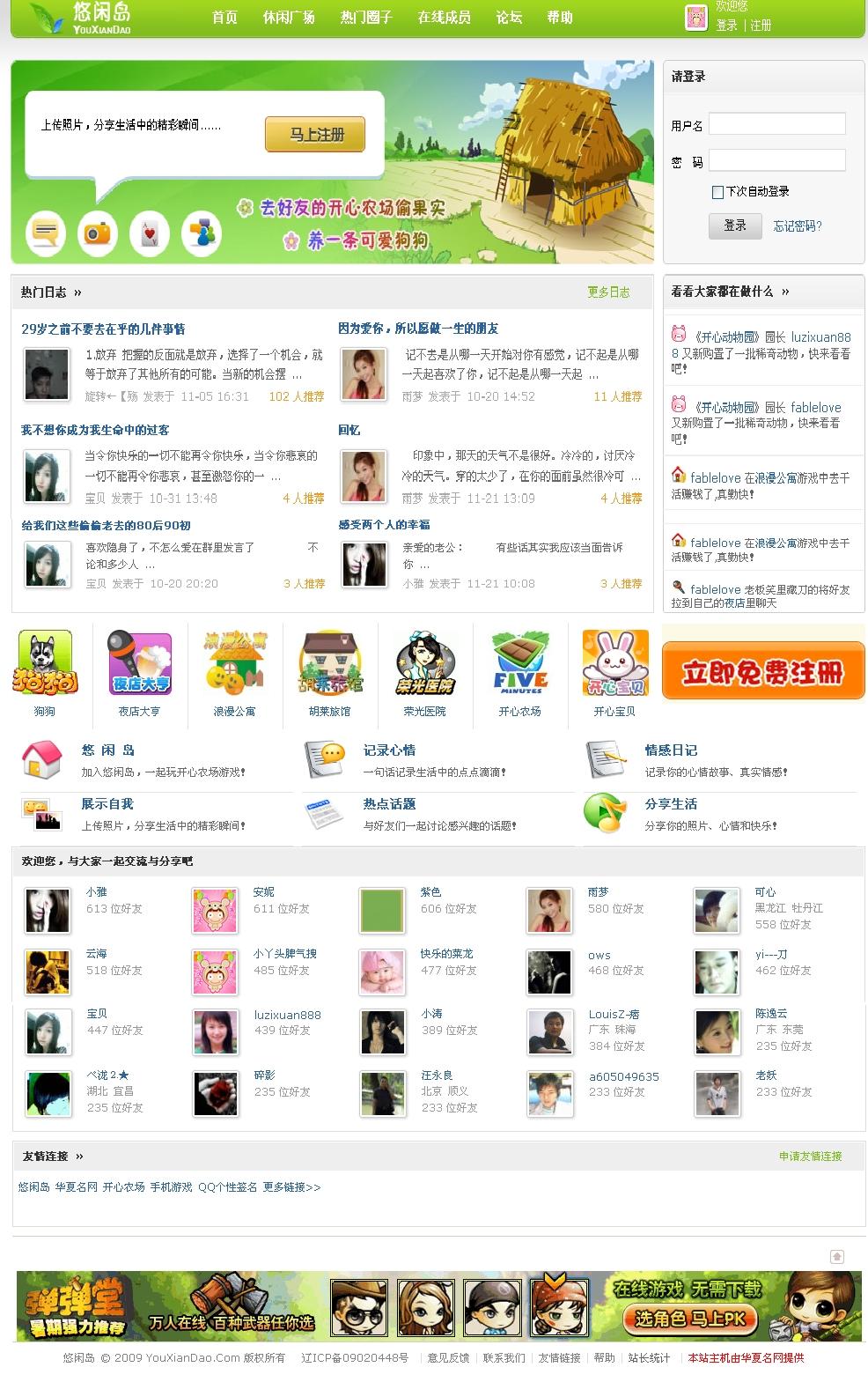
Task: Tap the 马上注册 button in the banner
Action: (315, 135)
